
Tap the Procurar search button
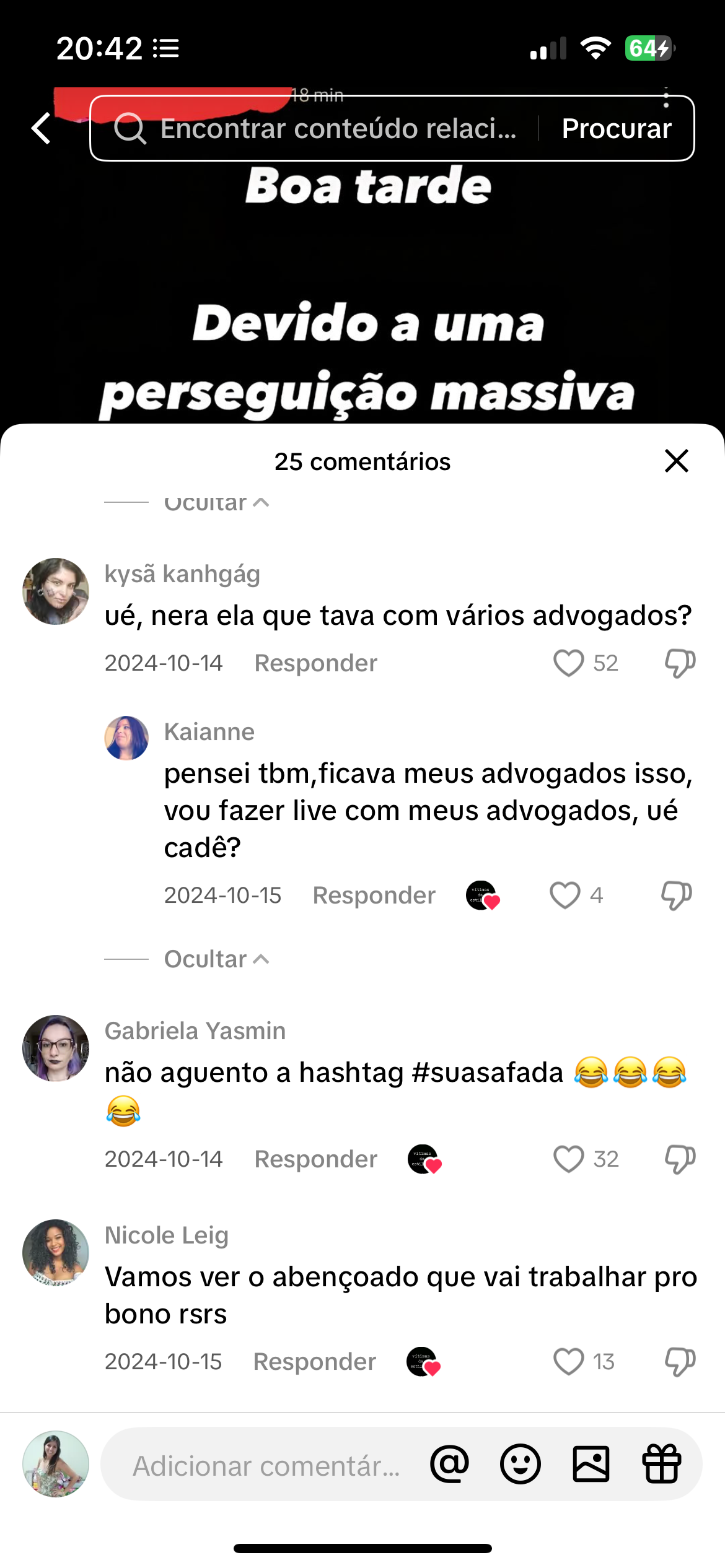pos(616,129)
